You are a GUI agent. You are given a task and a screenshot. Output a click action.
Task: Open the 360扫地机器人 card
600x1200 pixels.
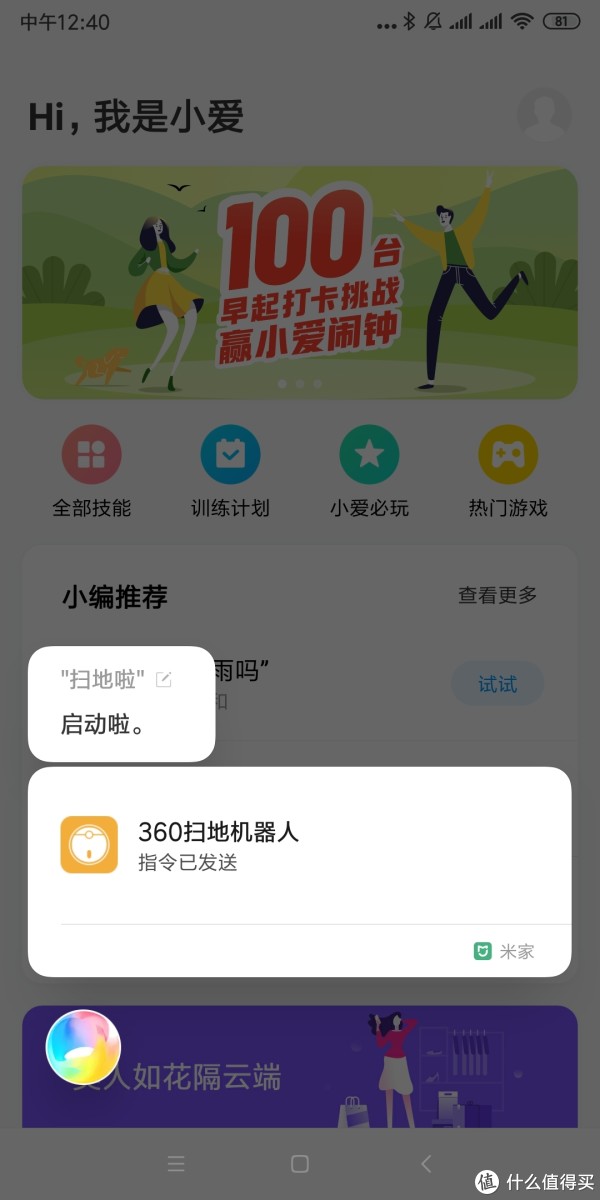(x=300, y=845)
